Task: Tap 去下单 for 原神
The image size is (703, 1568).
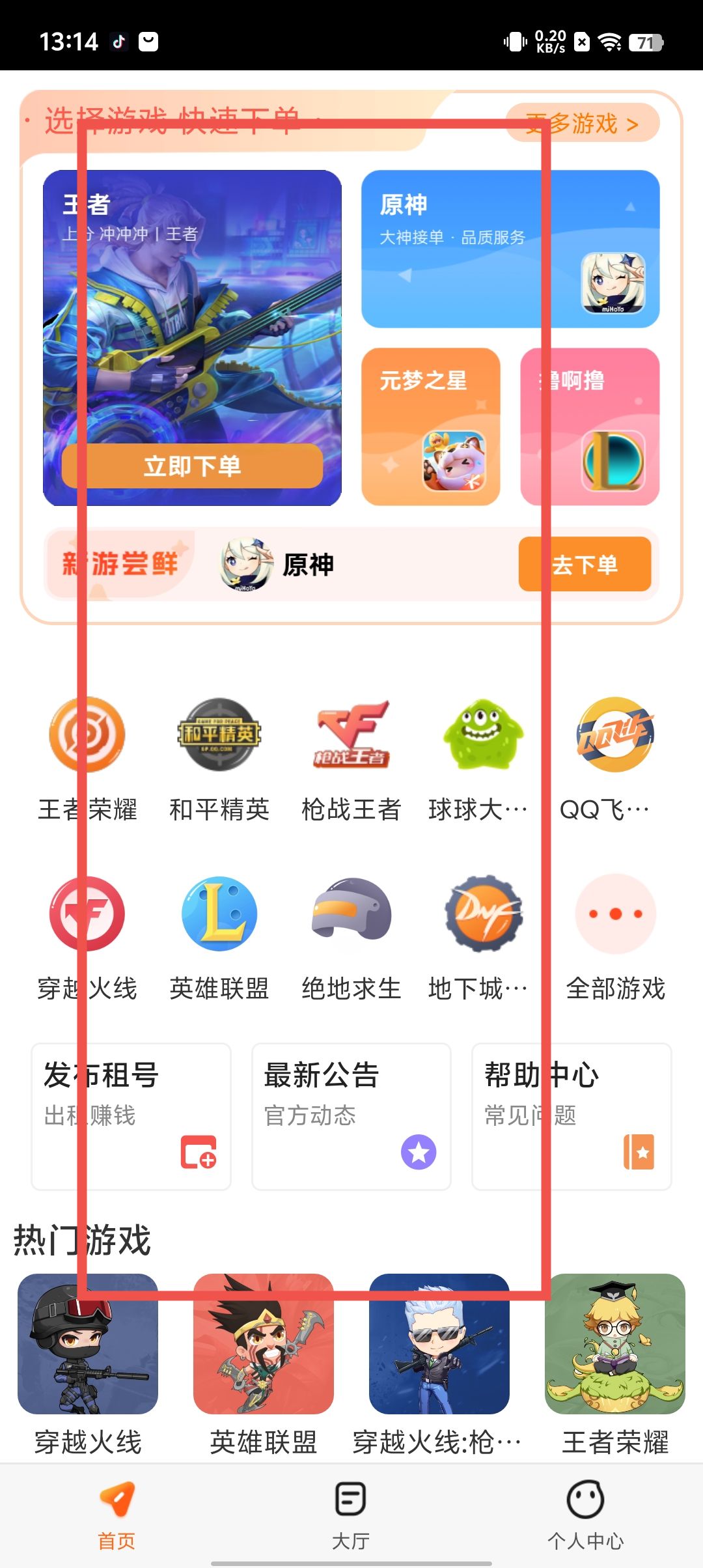Action: click(585, 564)
